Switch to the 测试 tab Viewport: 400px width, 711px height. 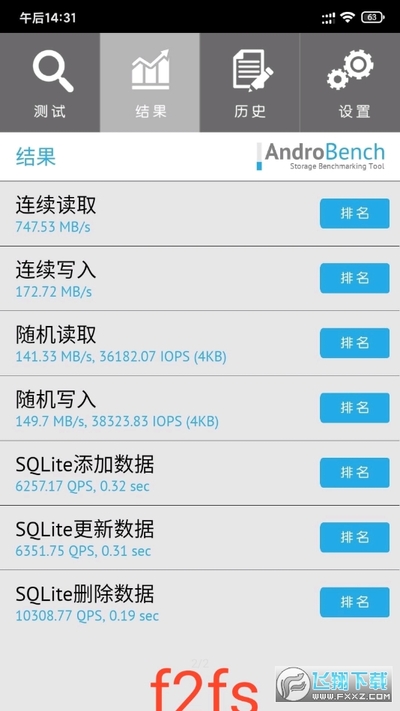click(50, 83)
